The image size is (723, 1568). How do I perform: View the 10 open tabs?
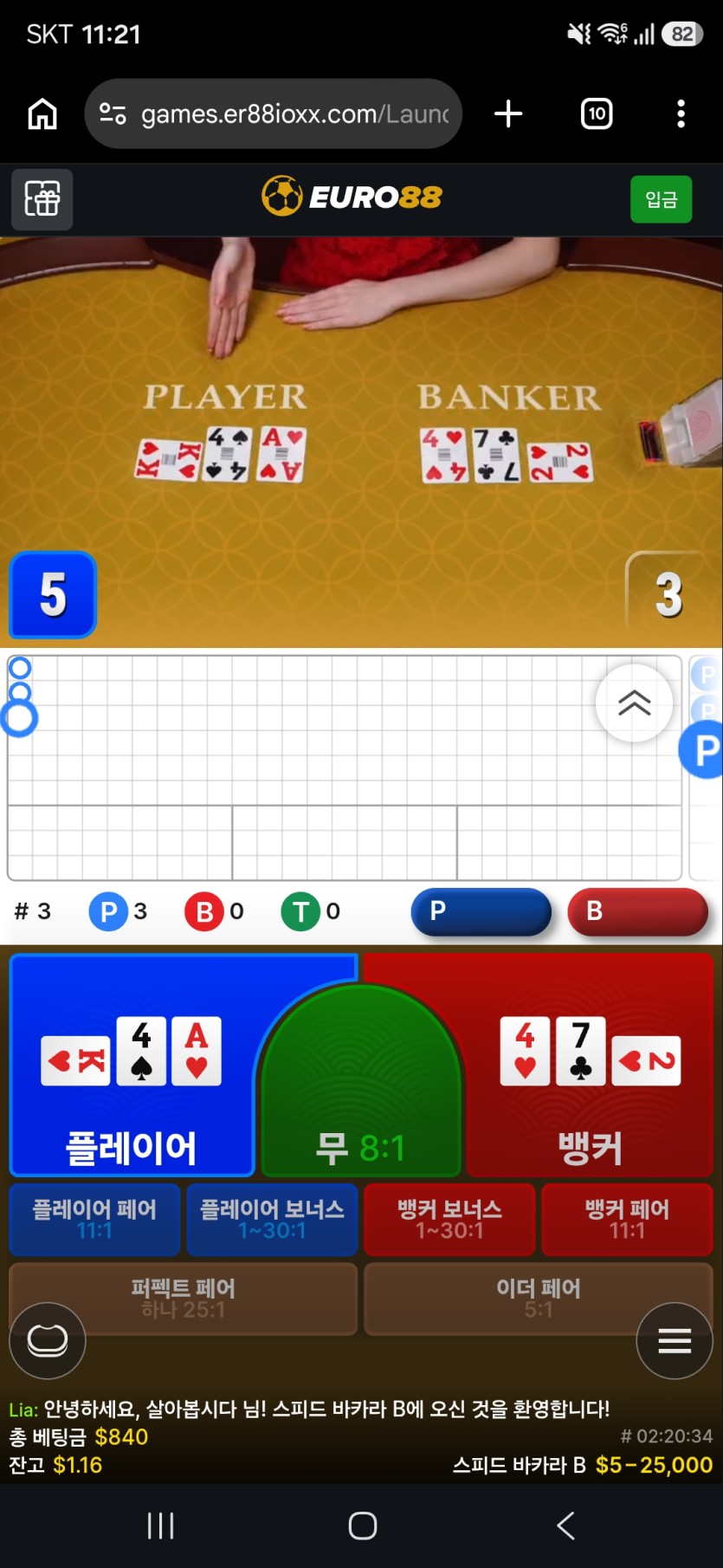(597, 113)
